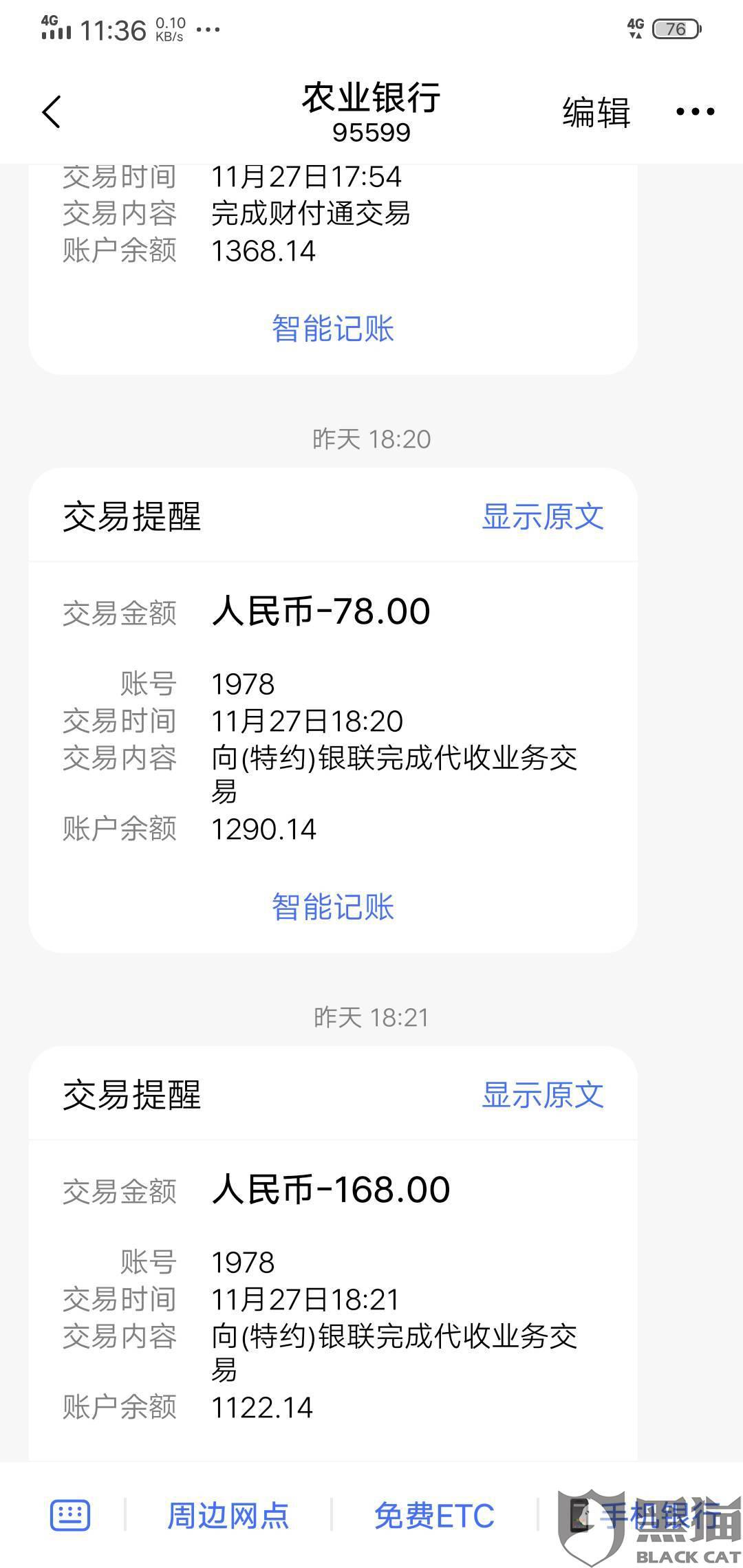Open the 手机银行 menu
The width and height of the screenshot is (743, 1568).
pyautogui.click(x=647, y=1515)
